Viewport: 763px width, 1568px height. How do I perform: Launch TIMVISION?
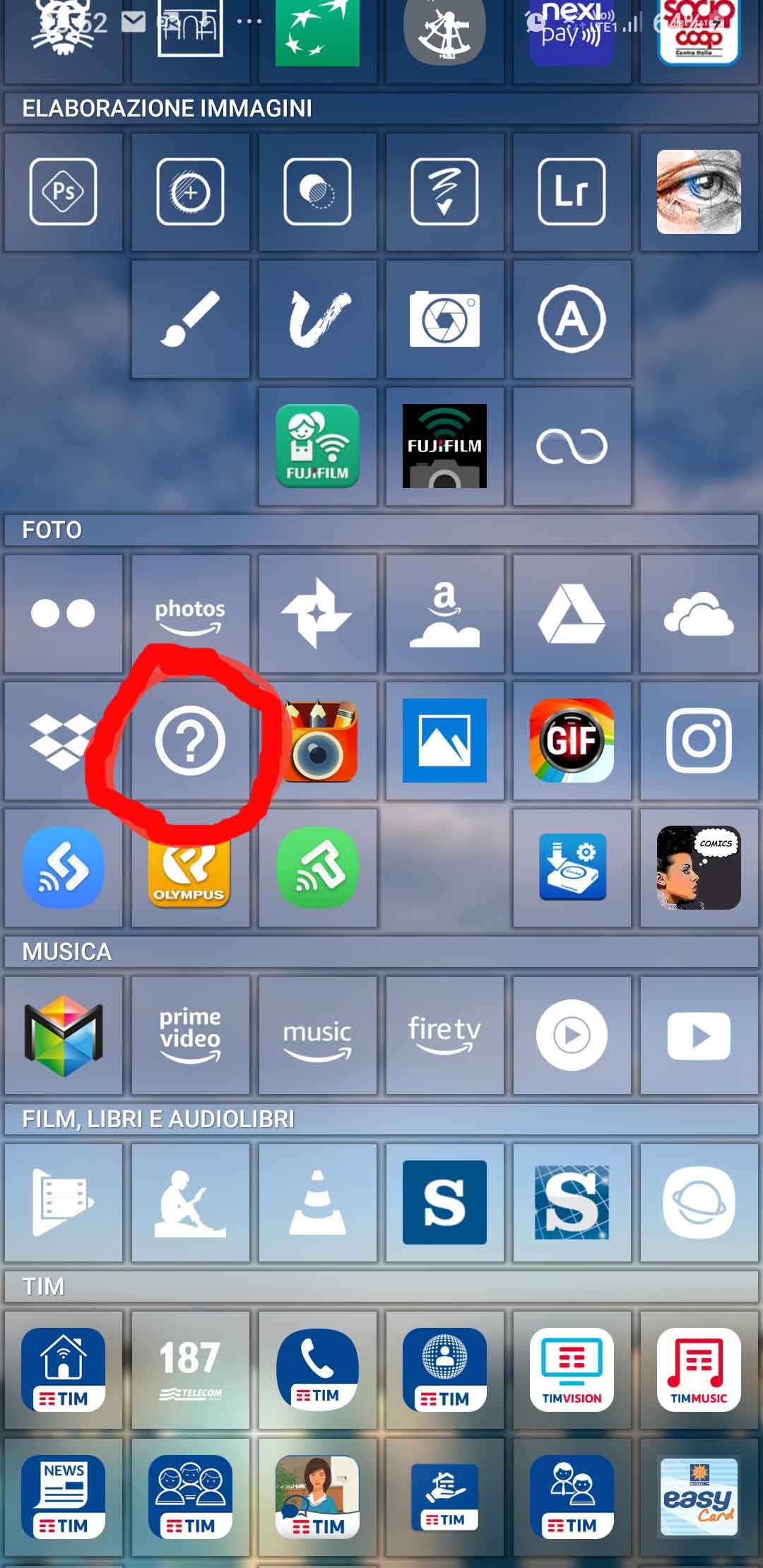coord(572,1370)
